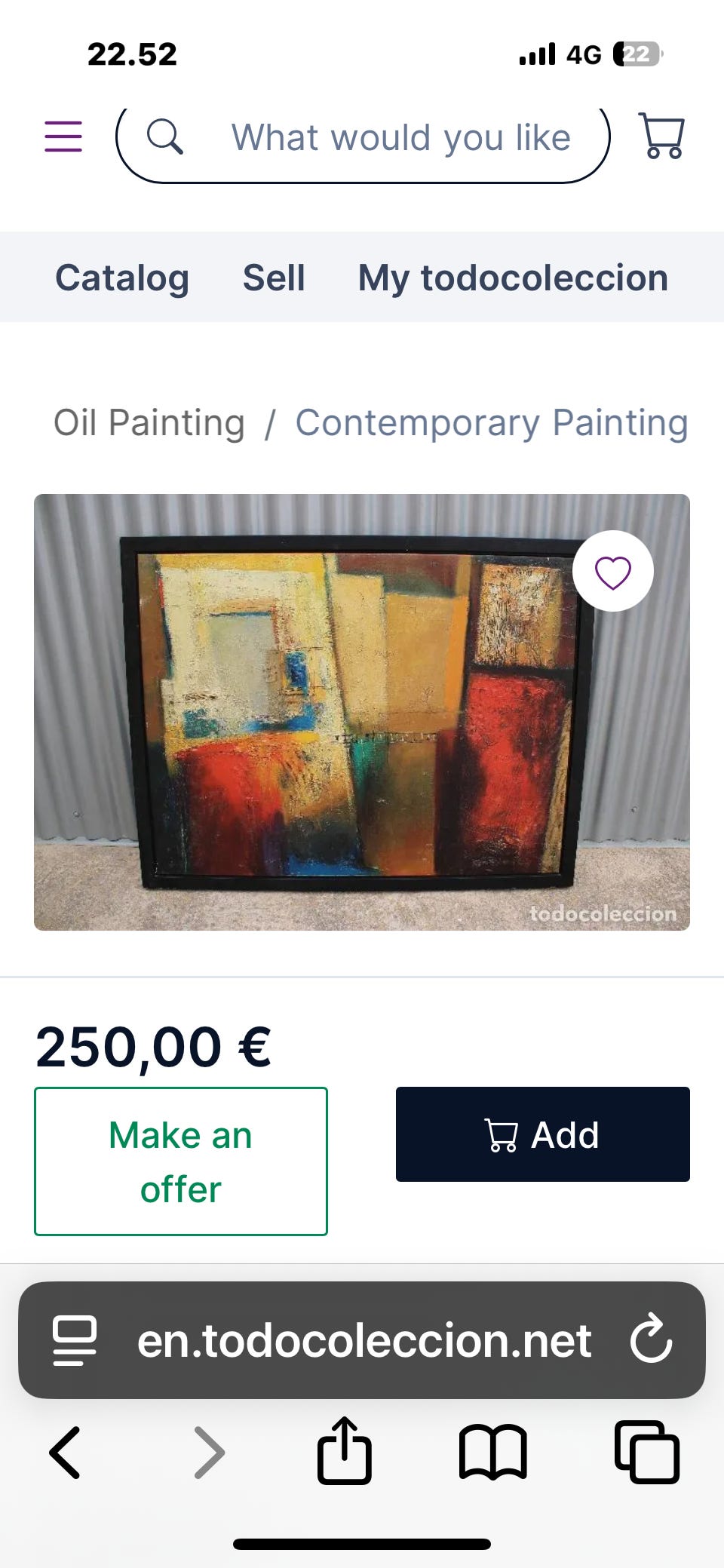Open Oil Painting breadcrumb link

pos(149,422)
